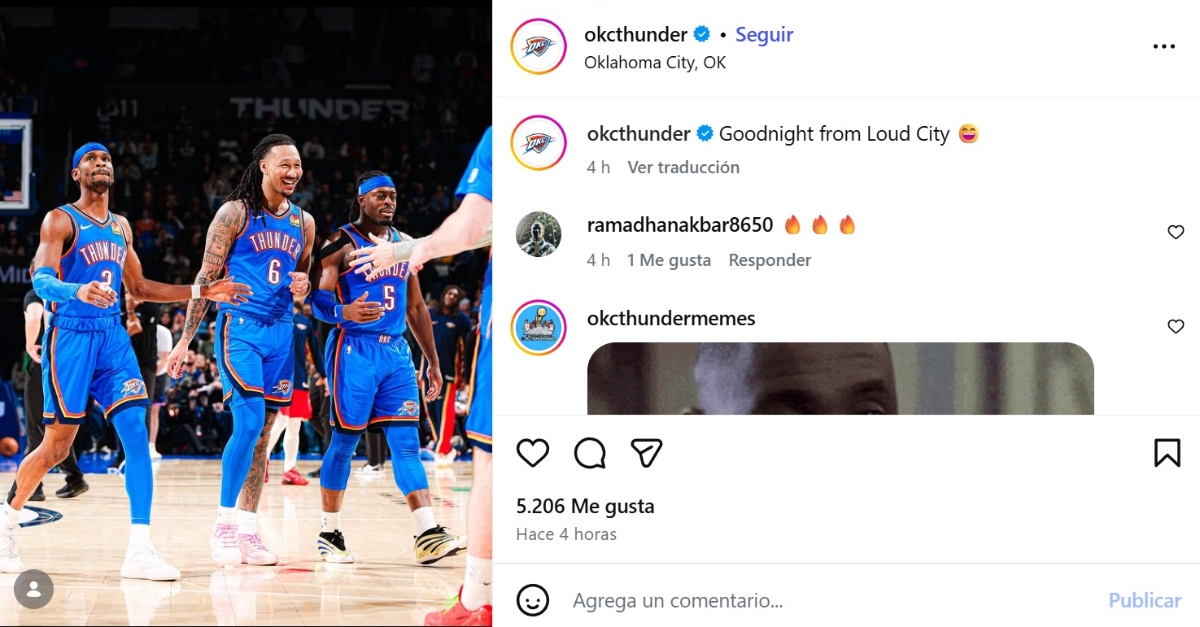The image size is (1200, 627).
Task: Tap Publicar to post the comment
Action: [x=1144, y=600]
